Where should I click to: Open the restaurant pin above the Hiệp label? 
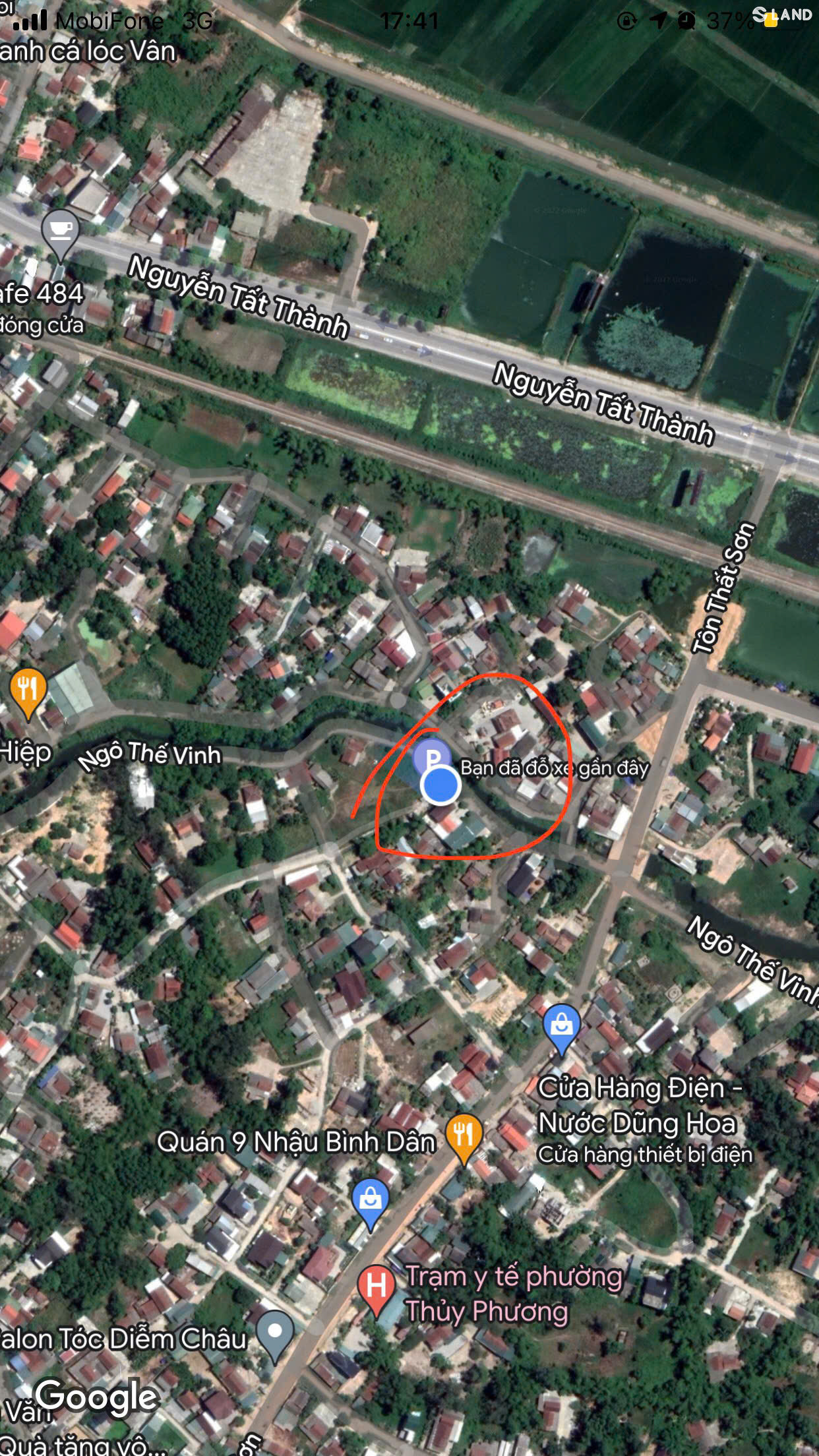pos(28,693)
